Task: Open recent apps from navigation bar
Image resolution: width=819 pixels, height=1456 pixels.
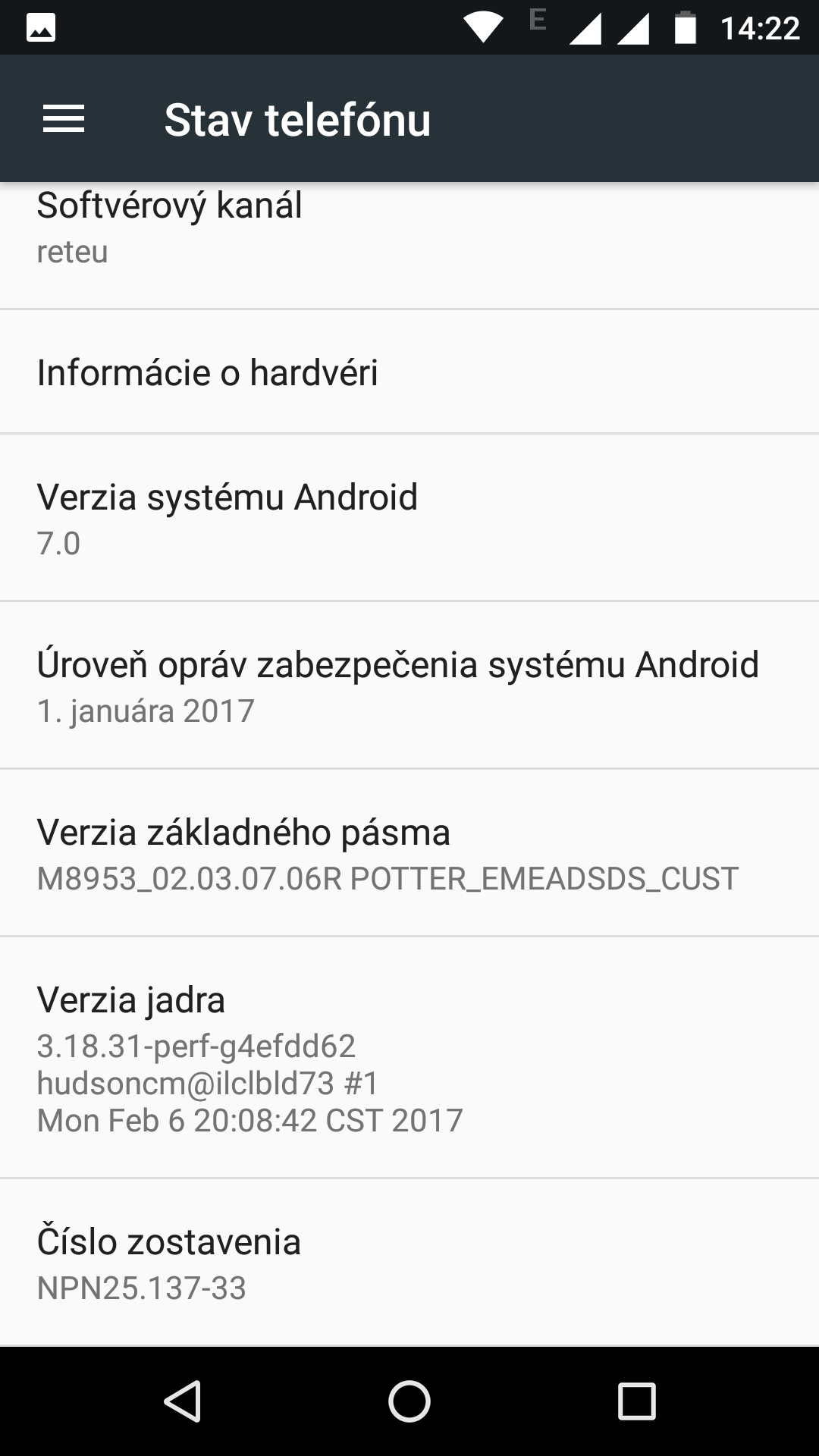Action: tap(636, 1401)
